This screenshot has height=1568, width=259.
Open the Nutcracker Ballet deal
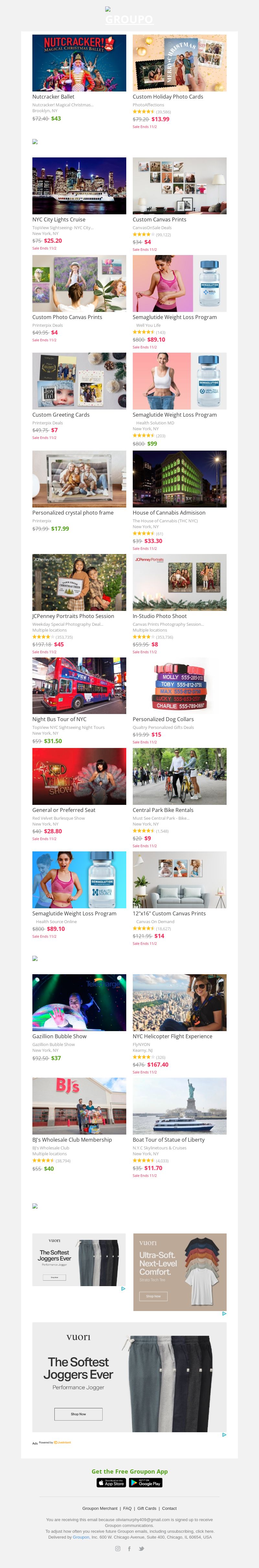click(79, 63)
